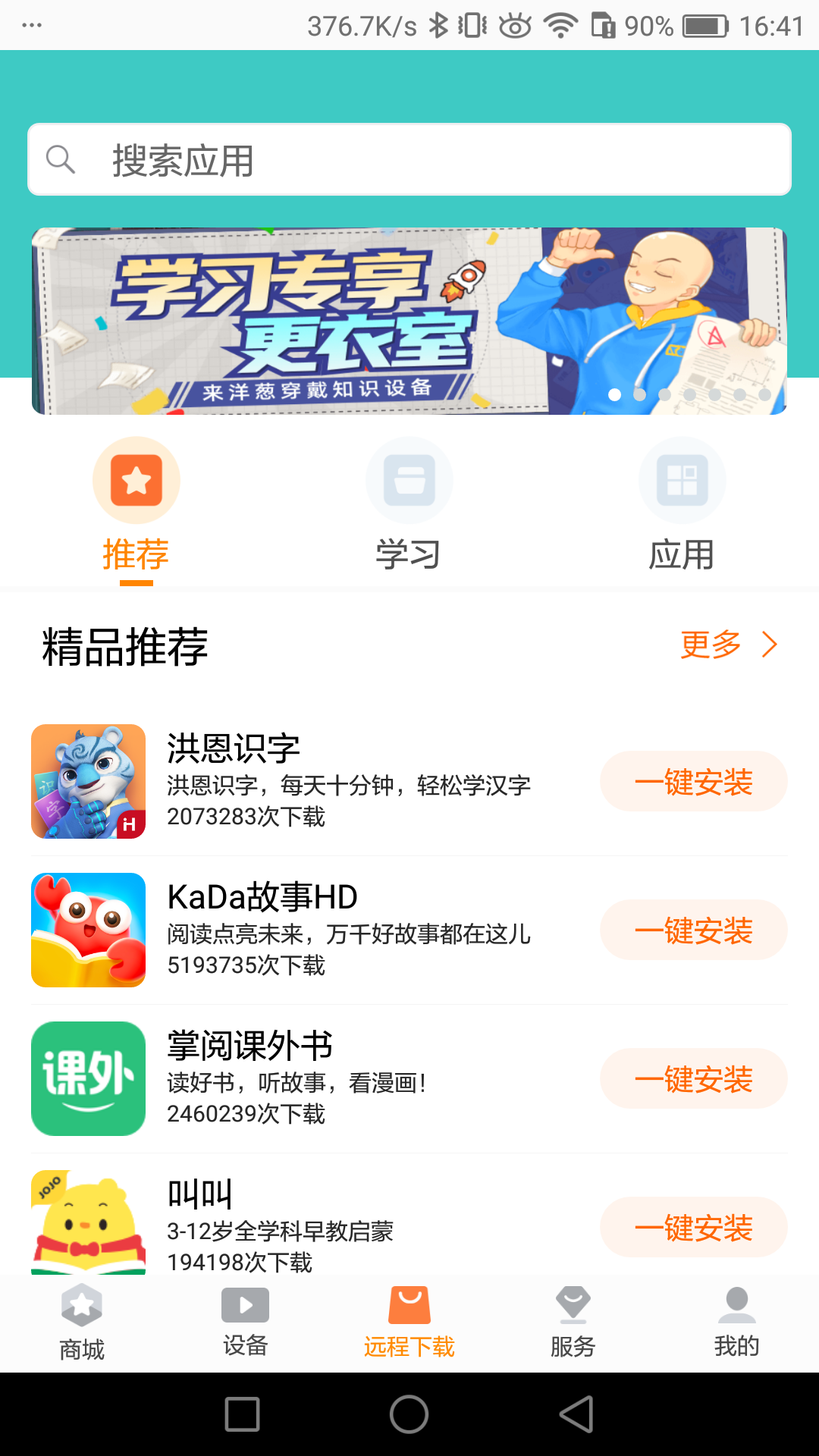The height and width of the screenshot is (1456, 819).
Task: Open 掌阅课外书 app icon
Action: [x=88, y=1078]
